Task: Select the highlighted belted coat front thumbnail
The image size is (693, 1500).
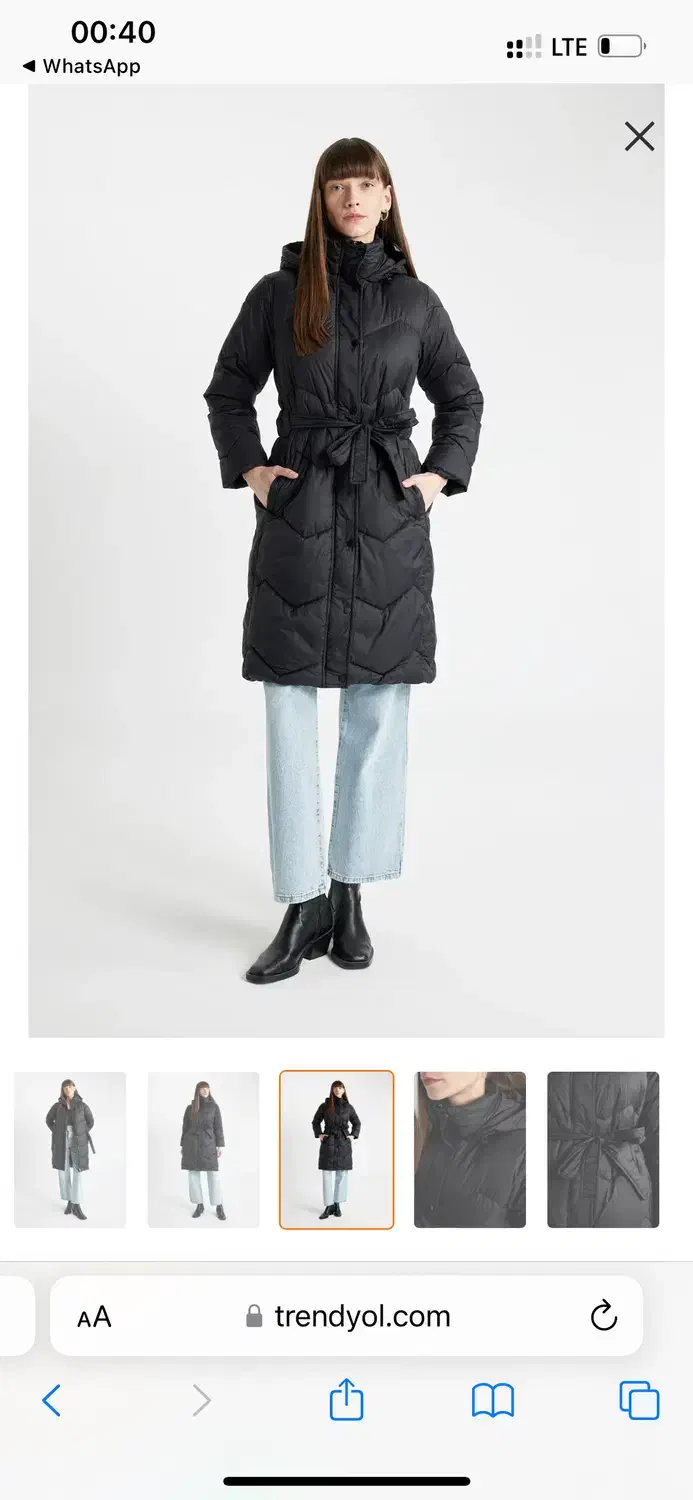Action: click(336, 1150)
